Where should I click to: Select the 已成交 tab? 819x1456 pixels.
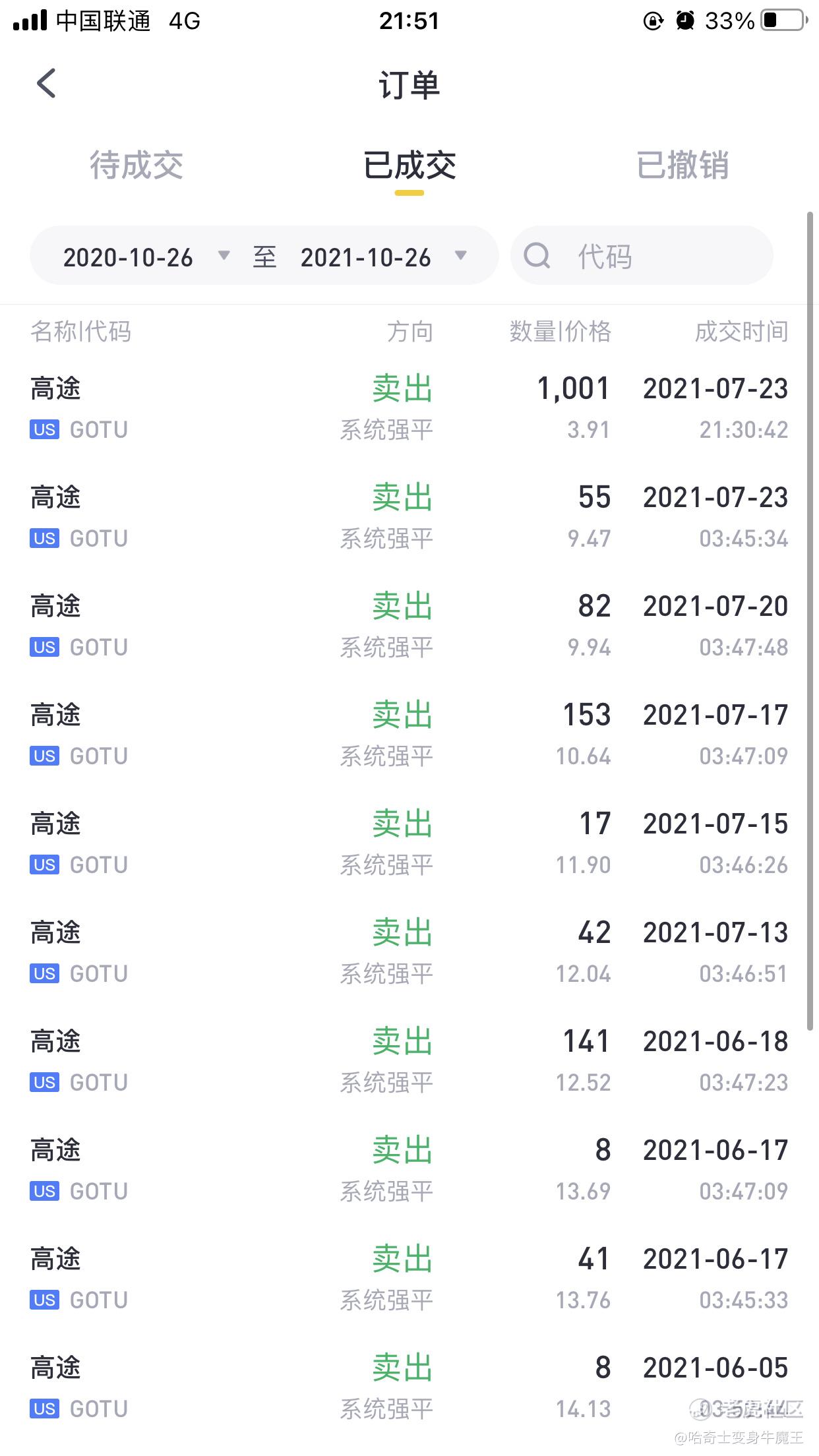(409, 165)
